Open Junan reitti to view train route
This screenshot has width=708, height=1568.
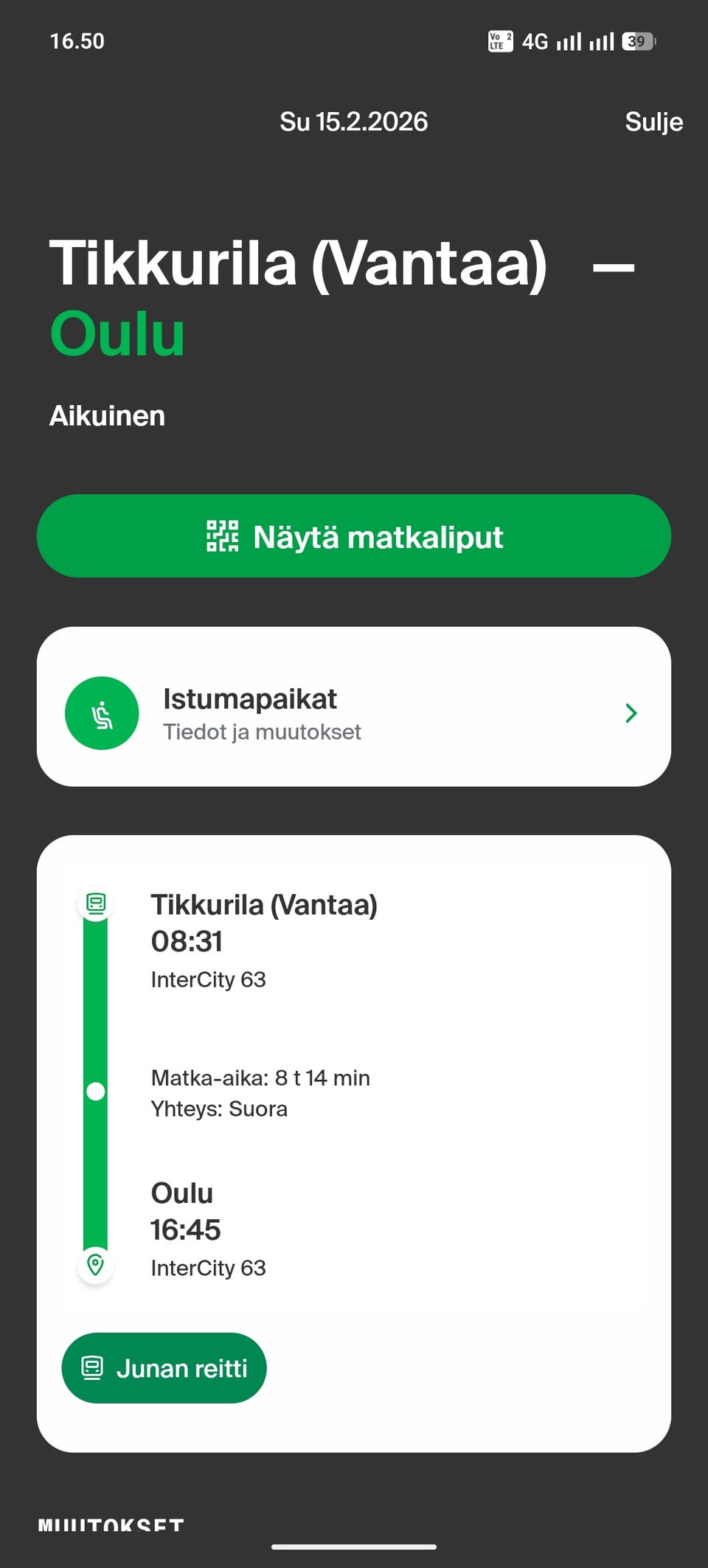click(x=164, y=1367)
